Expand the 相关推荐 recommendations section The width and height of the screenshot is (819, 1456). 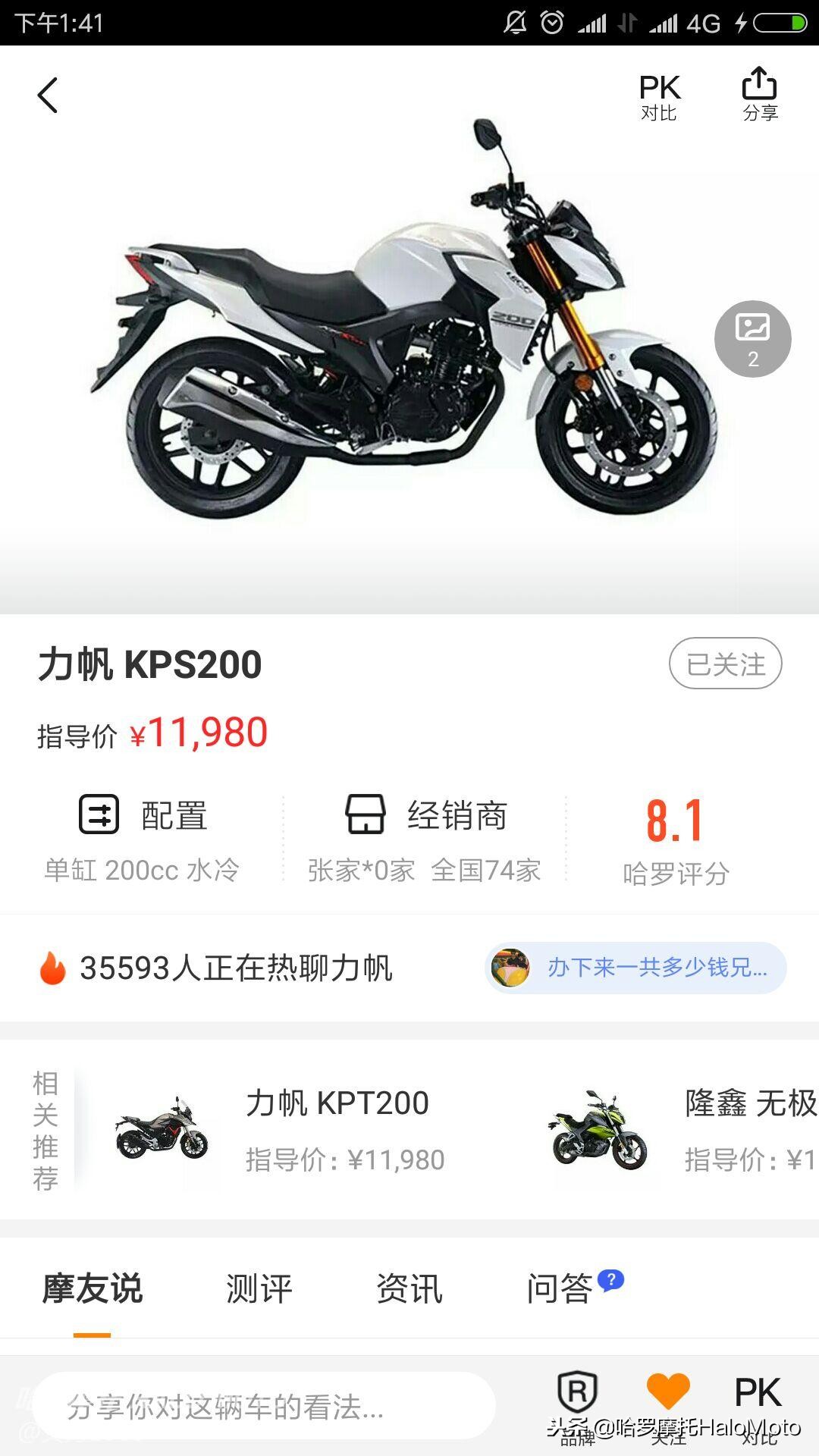tap(45, 1137)
